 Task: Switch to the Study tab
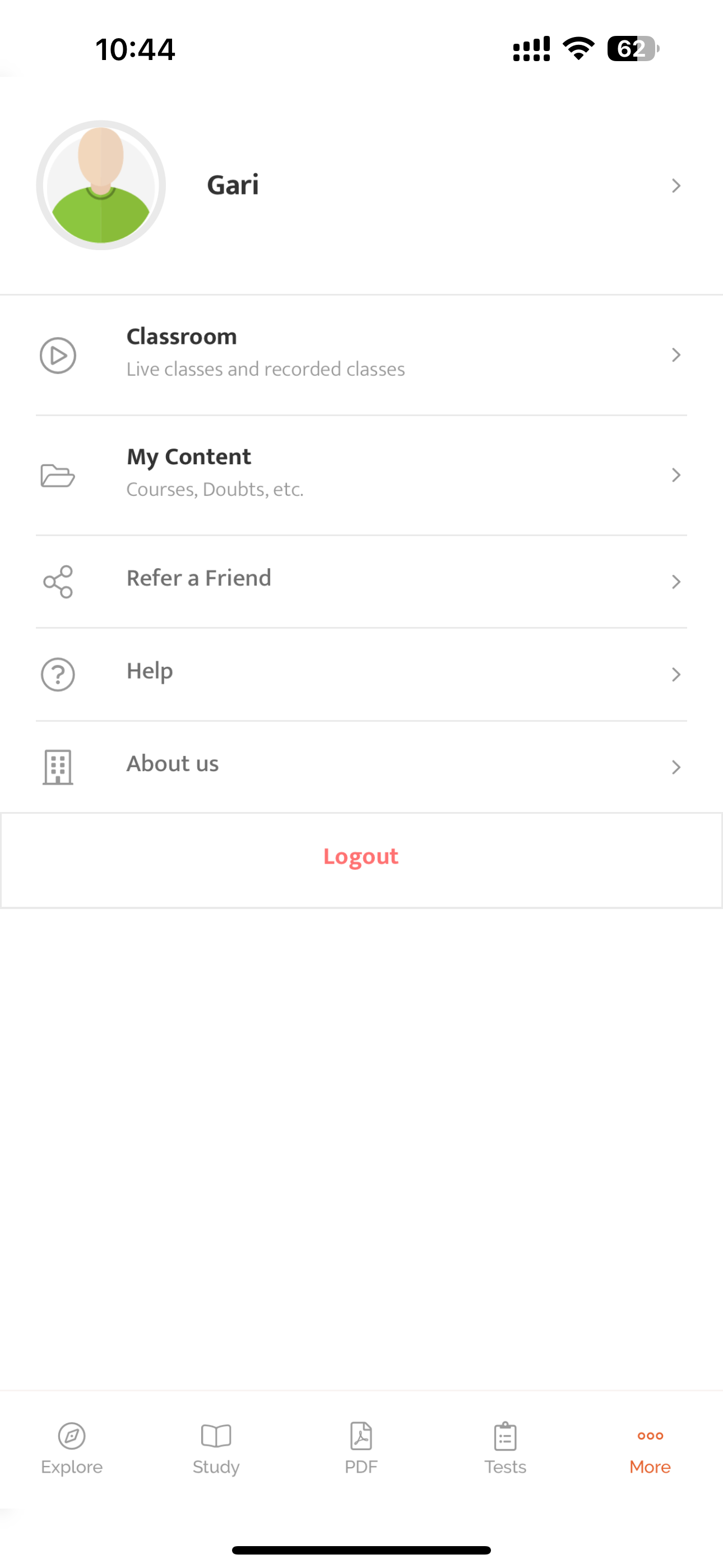[x=216, y=1449]
